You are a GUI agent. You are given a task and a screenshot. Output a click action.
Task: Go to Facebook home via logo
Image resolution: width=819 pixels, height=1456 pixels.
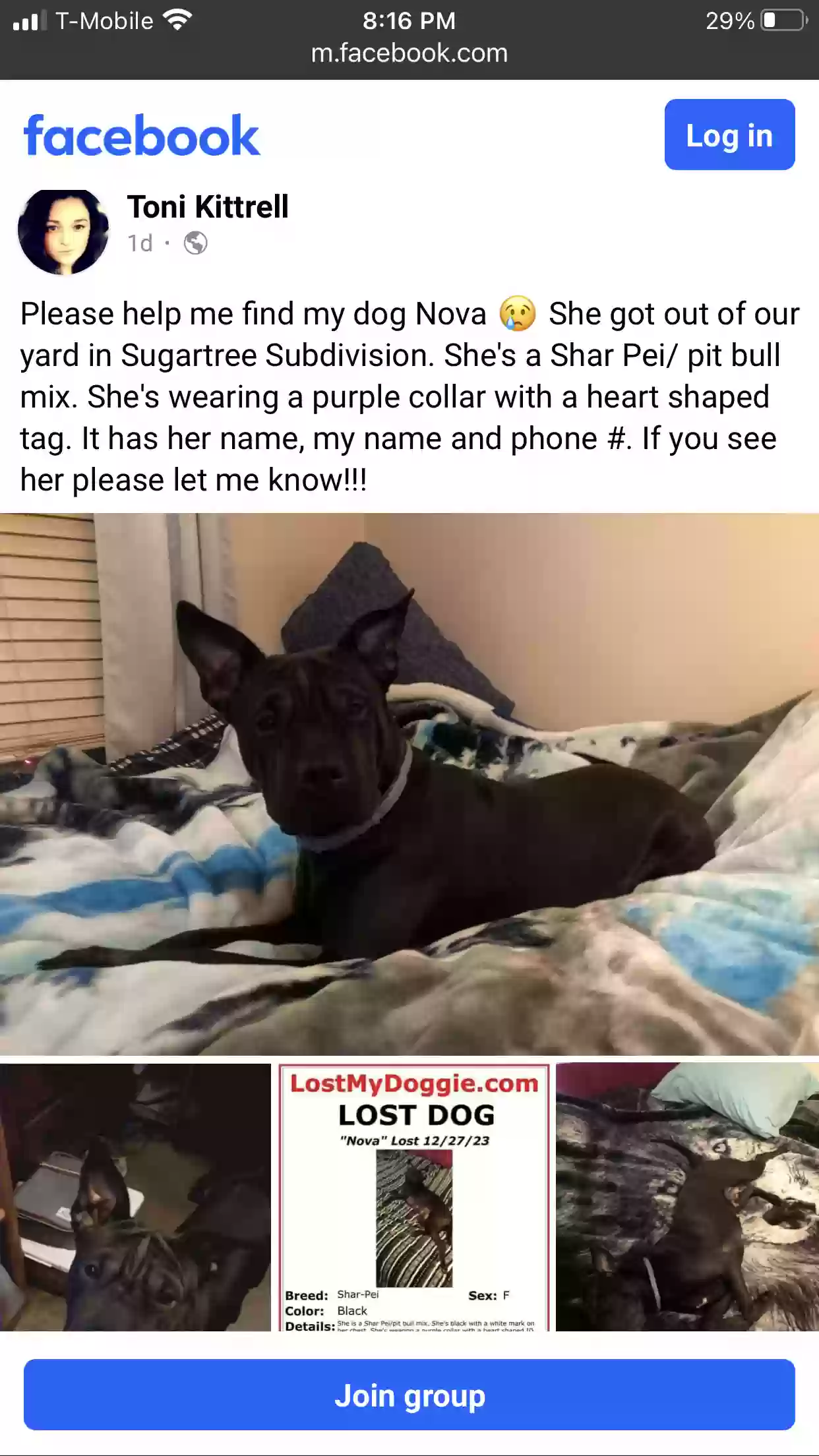[142, 136]
